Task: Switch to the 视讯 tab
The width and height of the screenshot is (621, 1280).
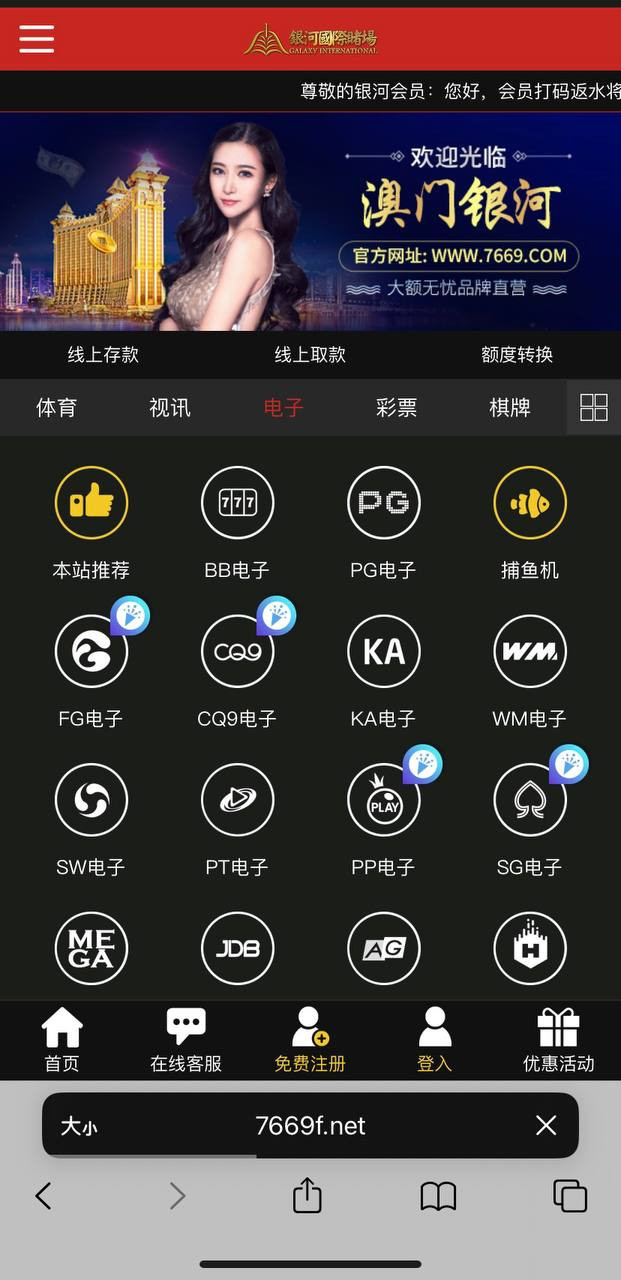Action: (169, 408)
